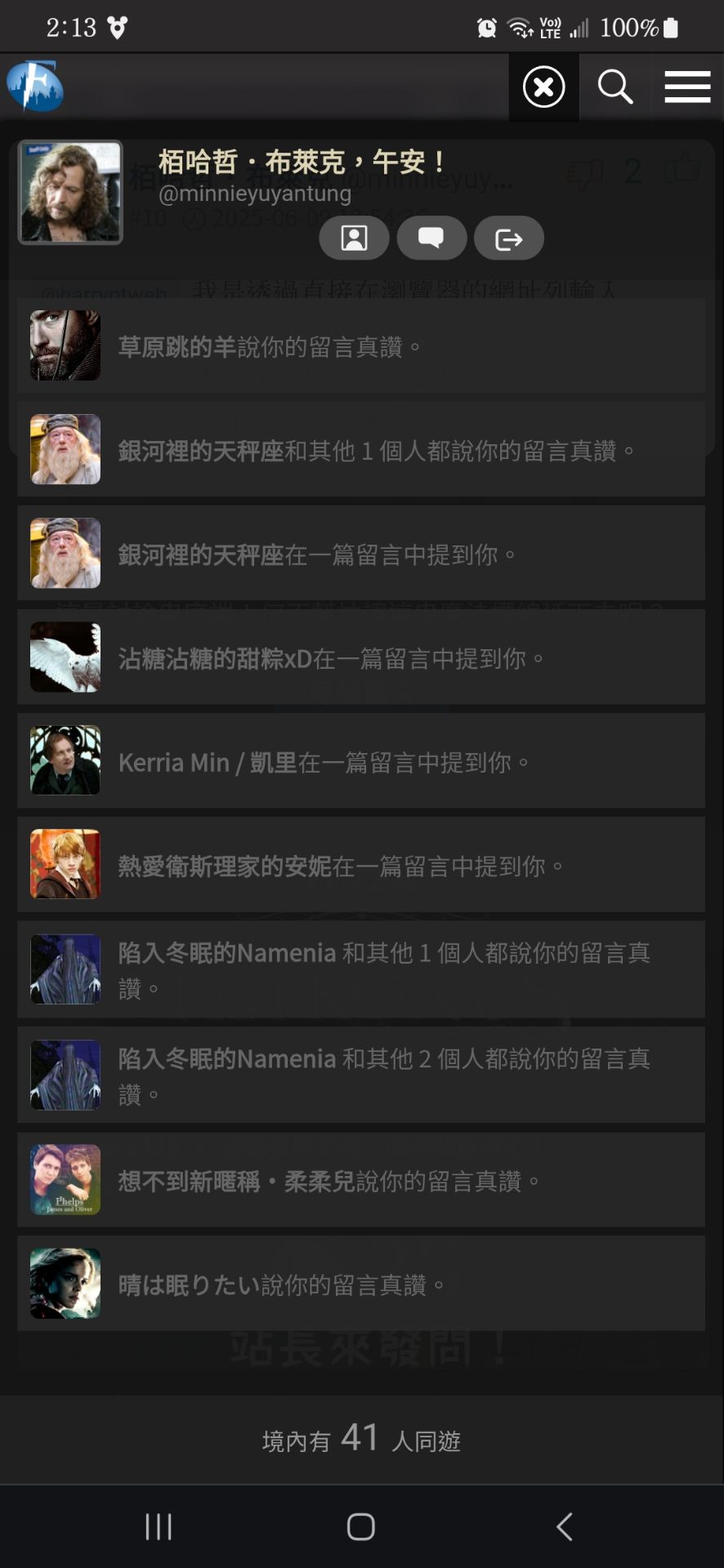Open 銀河裡的天秤座 mention notification
Screen dimensions: 724x1568
pos(360,554)
